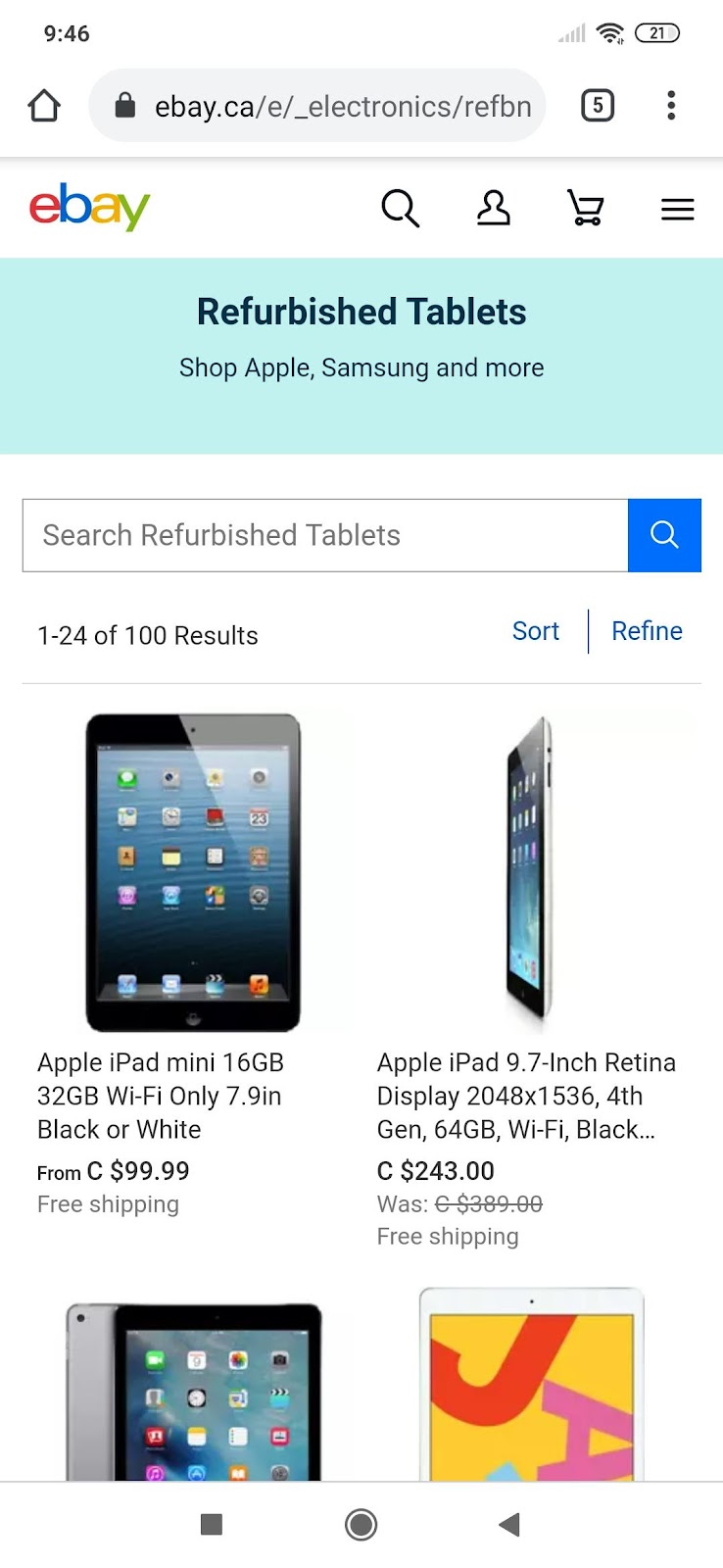This screenshot has width=723, height=1568.
Task: Show recent apps with the square button
Action: 212,1524
